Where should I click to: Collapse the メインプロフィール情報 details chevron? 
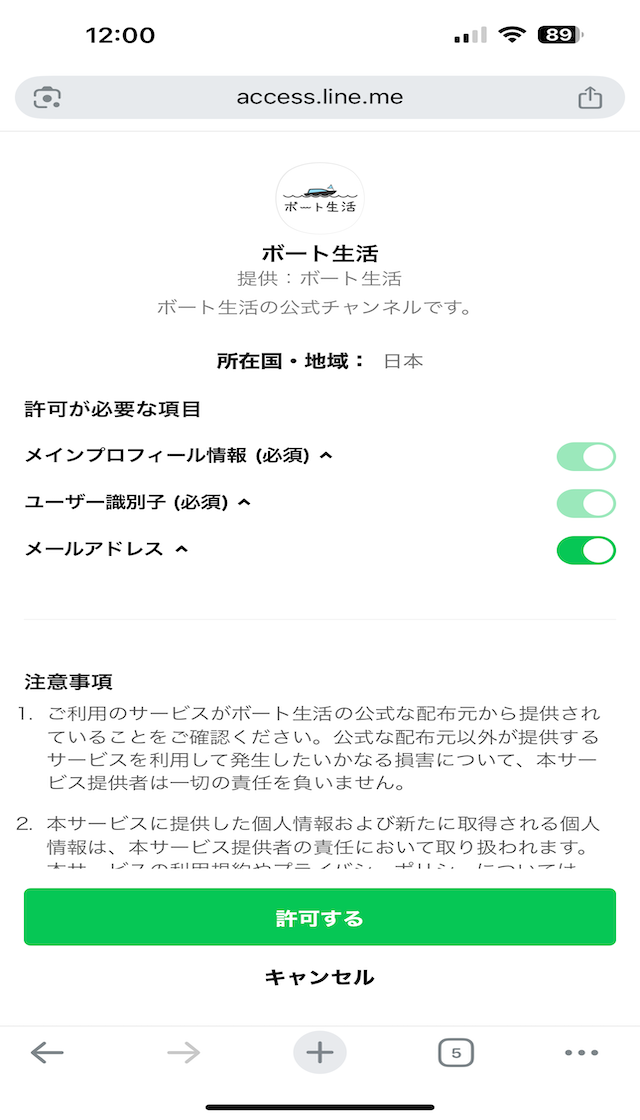326,456
